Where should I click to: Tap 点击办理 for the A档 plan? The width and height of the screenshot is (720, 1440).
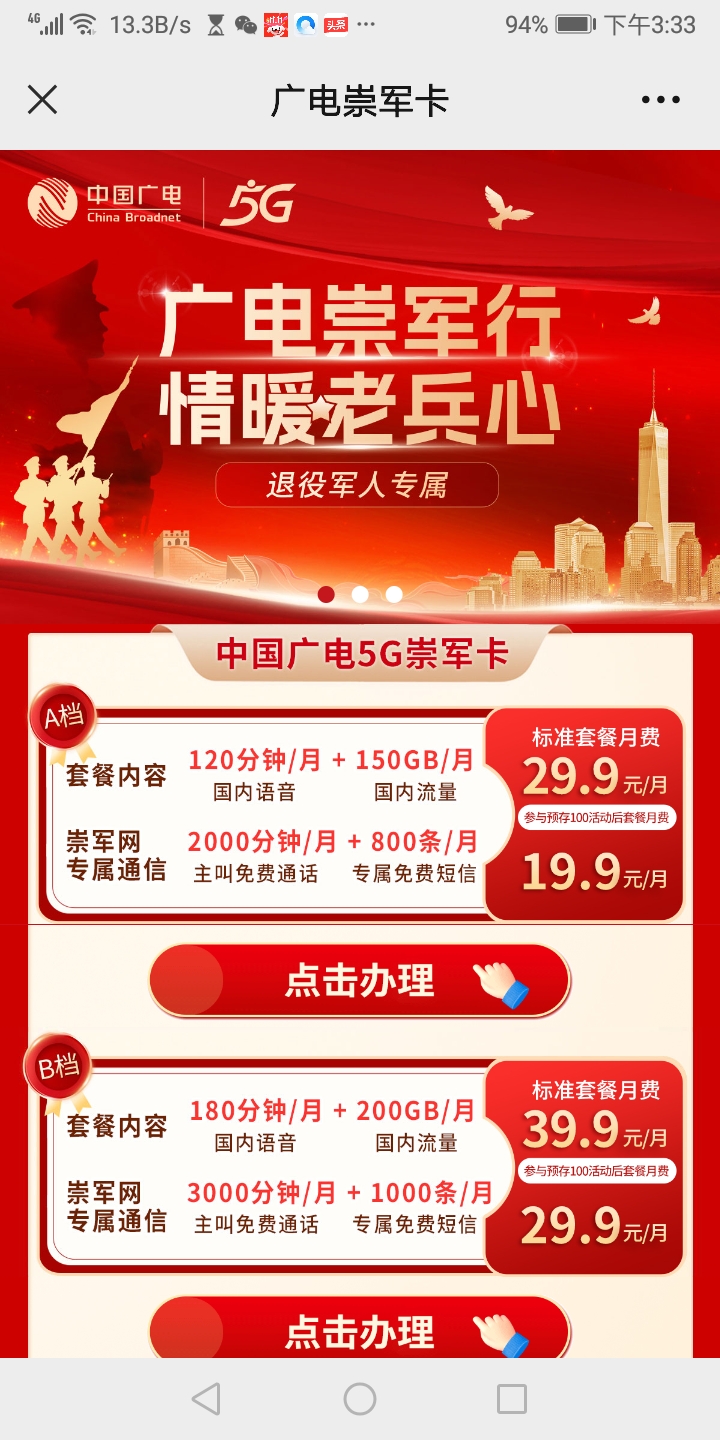tap(360, 981)
